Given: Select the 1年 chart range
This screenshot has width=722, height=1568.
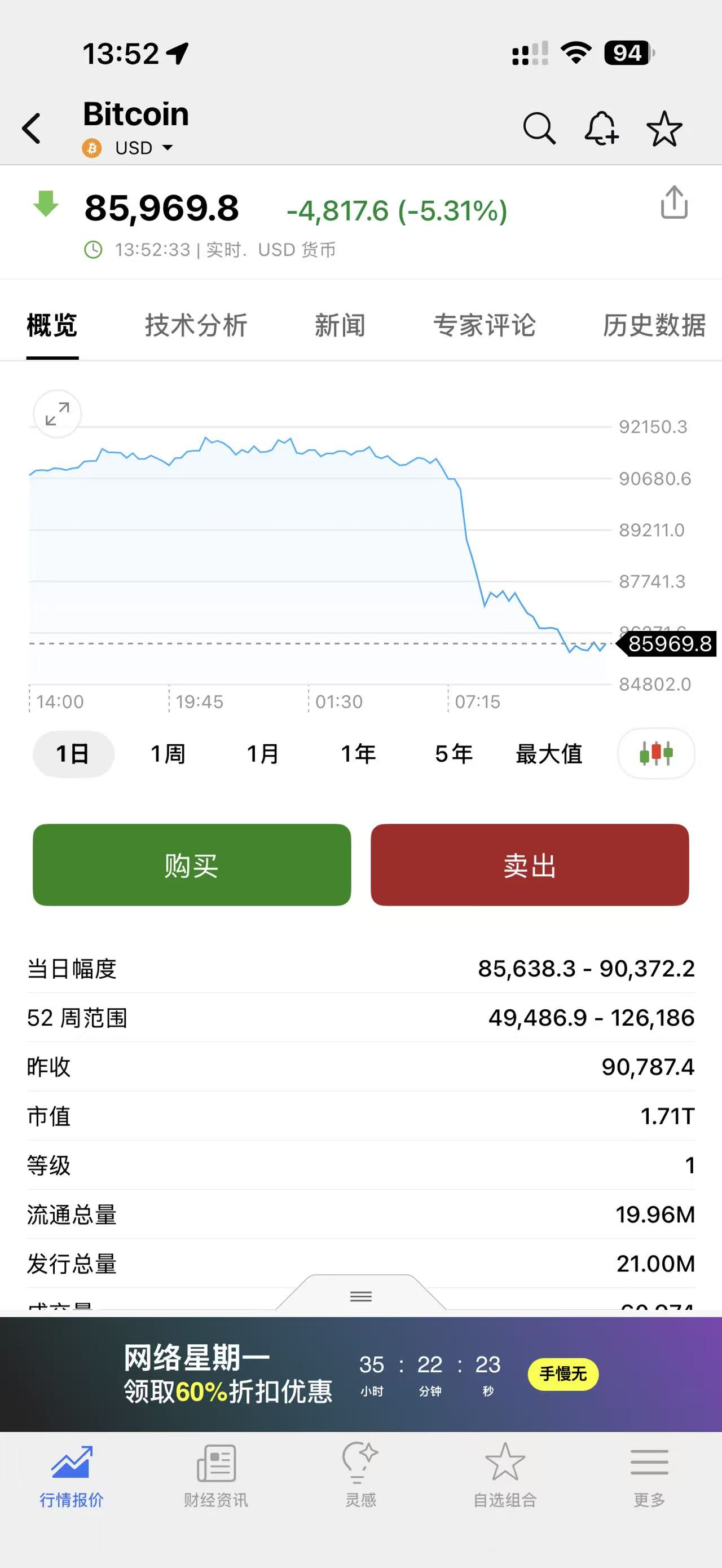Looking at the screenshot, I should (x=358, y=754).
